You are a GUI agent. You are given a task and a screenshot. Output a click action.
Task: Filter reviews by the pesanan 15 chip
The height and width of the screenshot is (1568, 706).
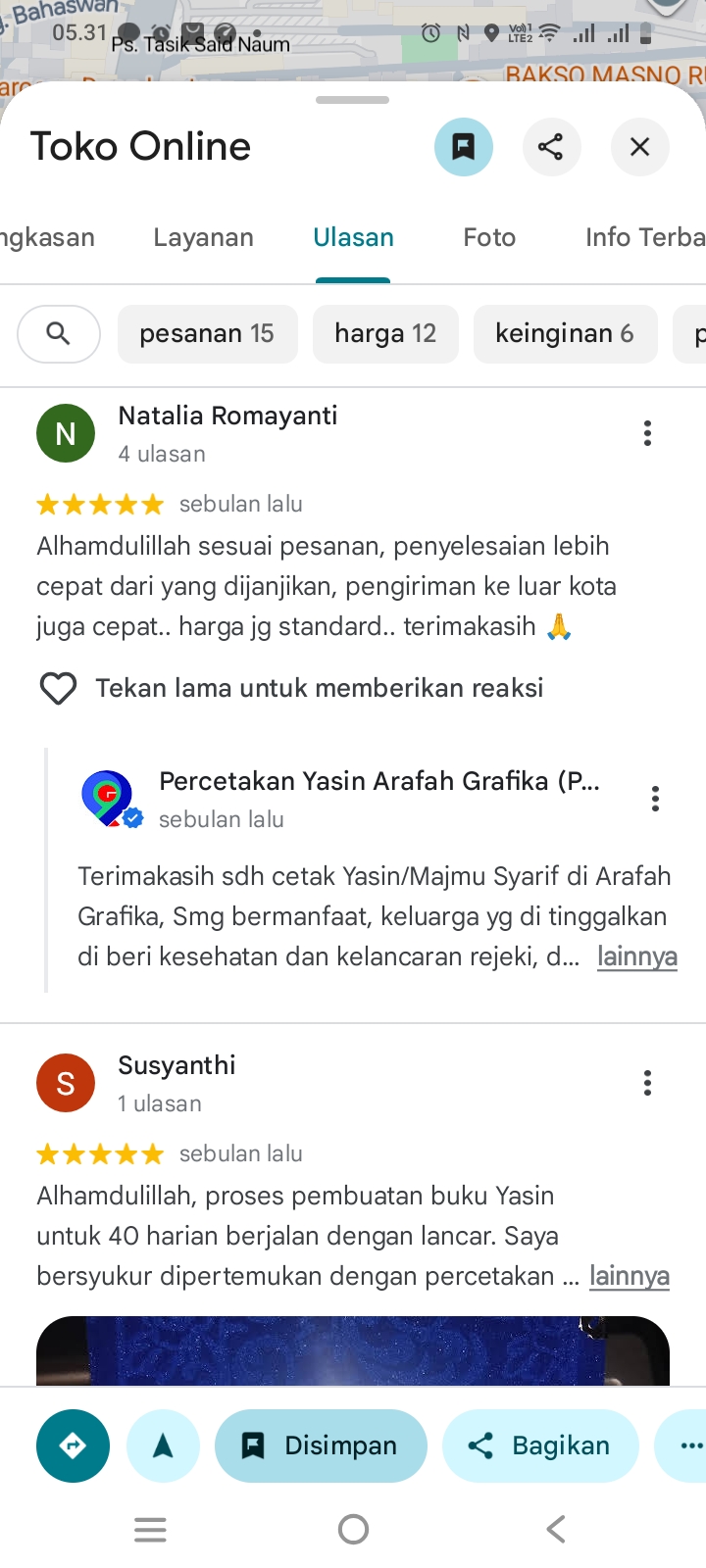[x=207, y=334]
